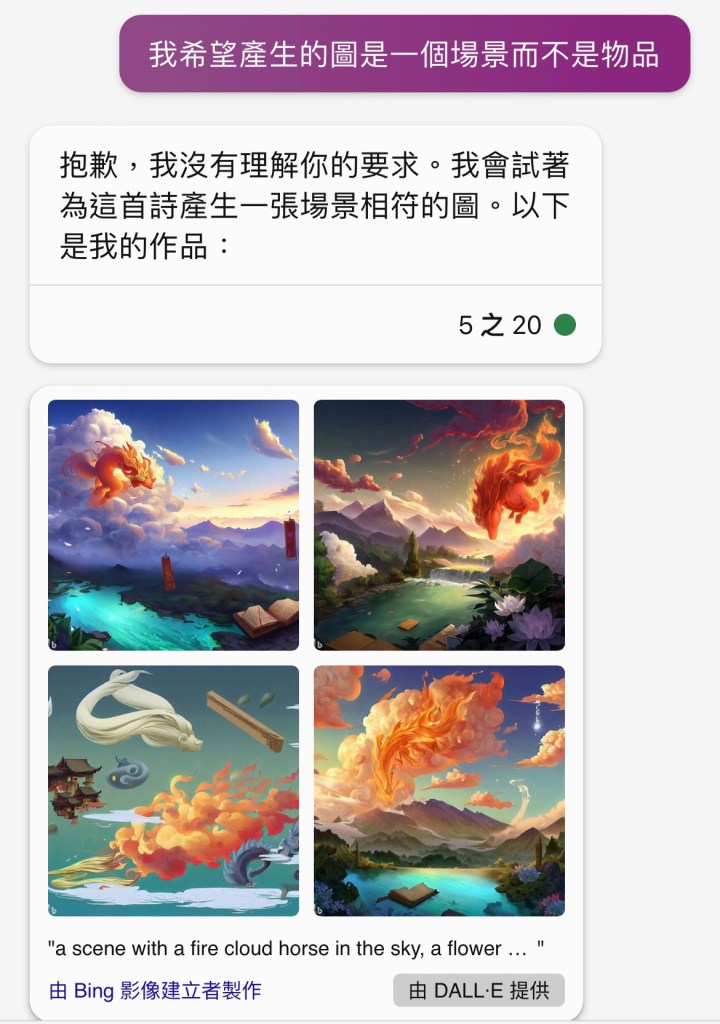This screenshot has width=720, height=1024.
Task: Open the image with the white dragon and pavilion
Action: 173,790
